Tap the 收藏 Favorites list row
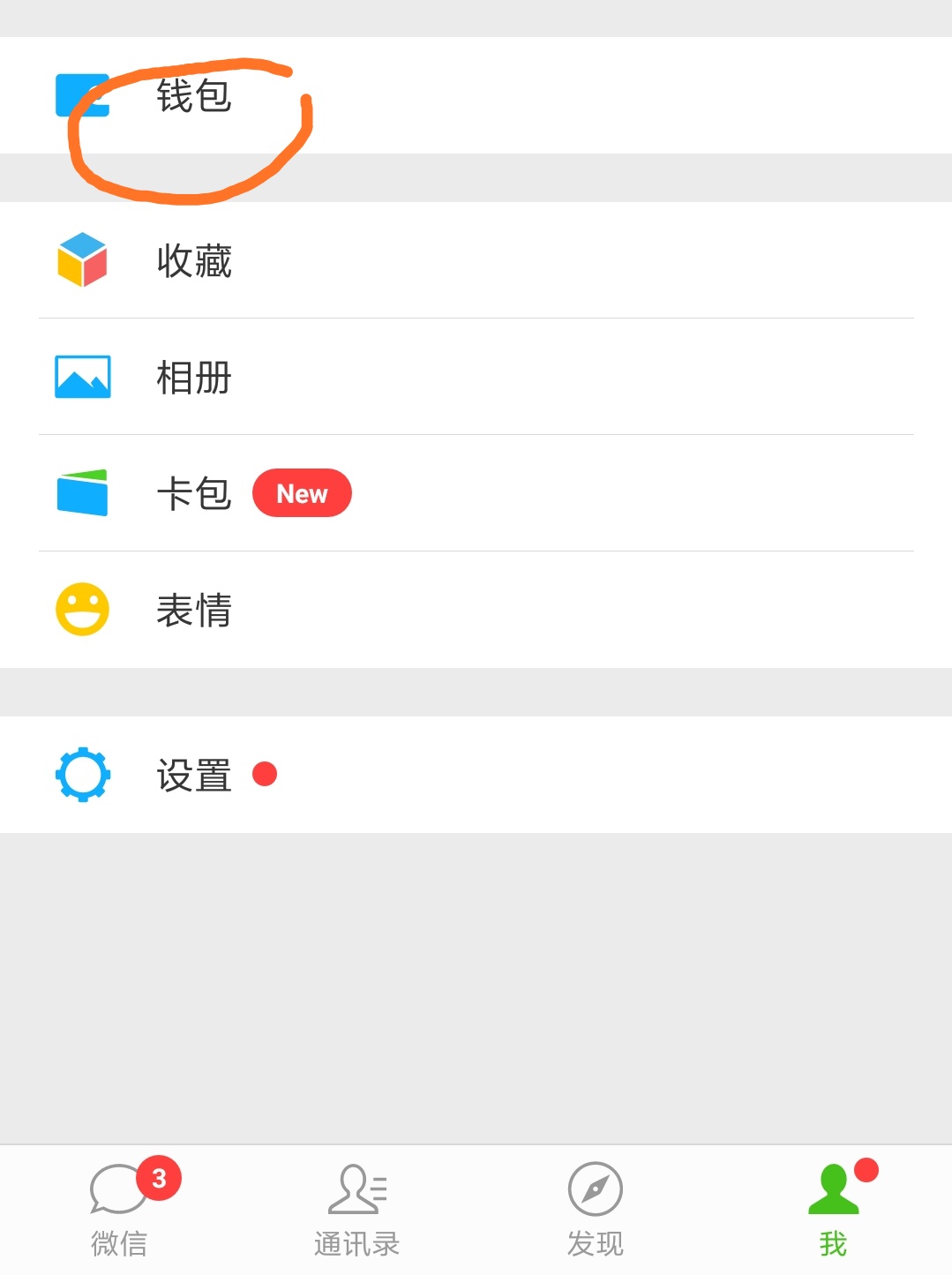952x1275 pixels. (353, 259)
